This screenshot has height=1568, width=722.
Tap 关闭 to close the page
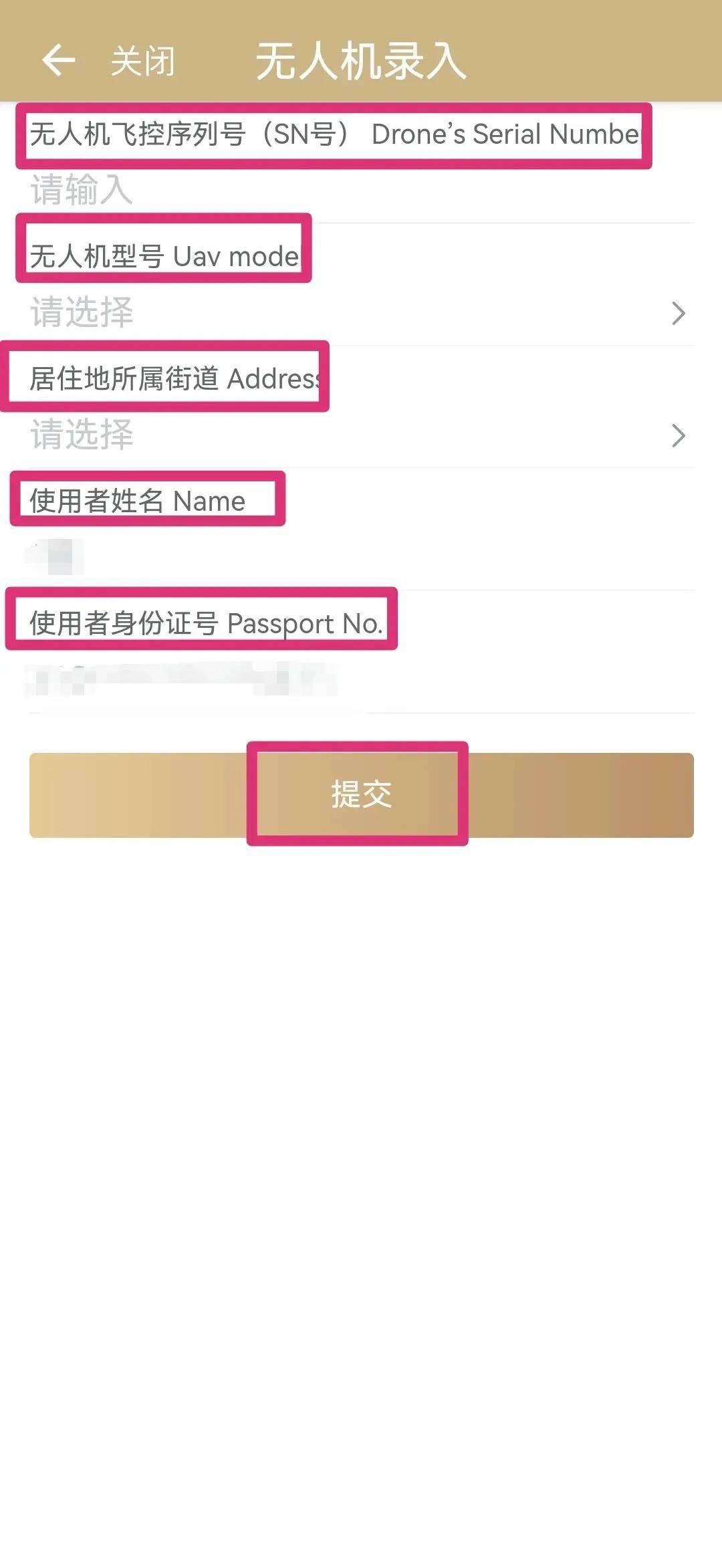142,63
